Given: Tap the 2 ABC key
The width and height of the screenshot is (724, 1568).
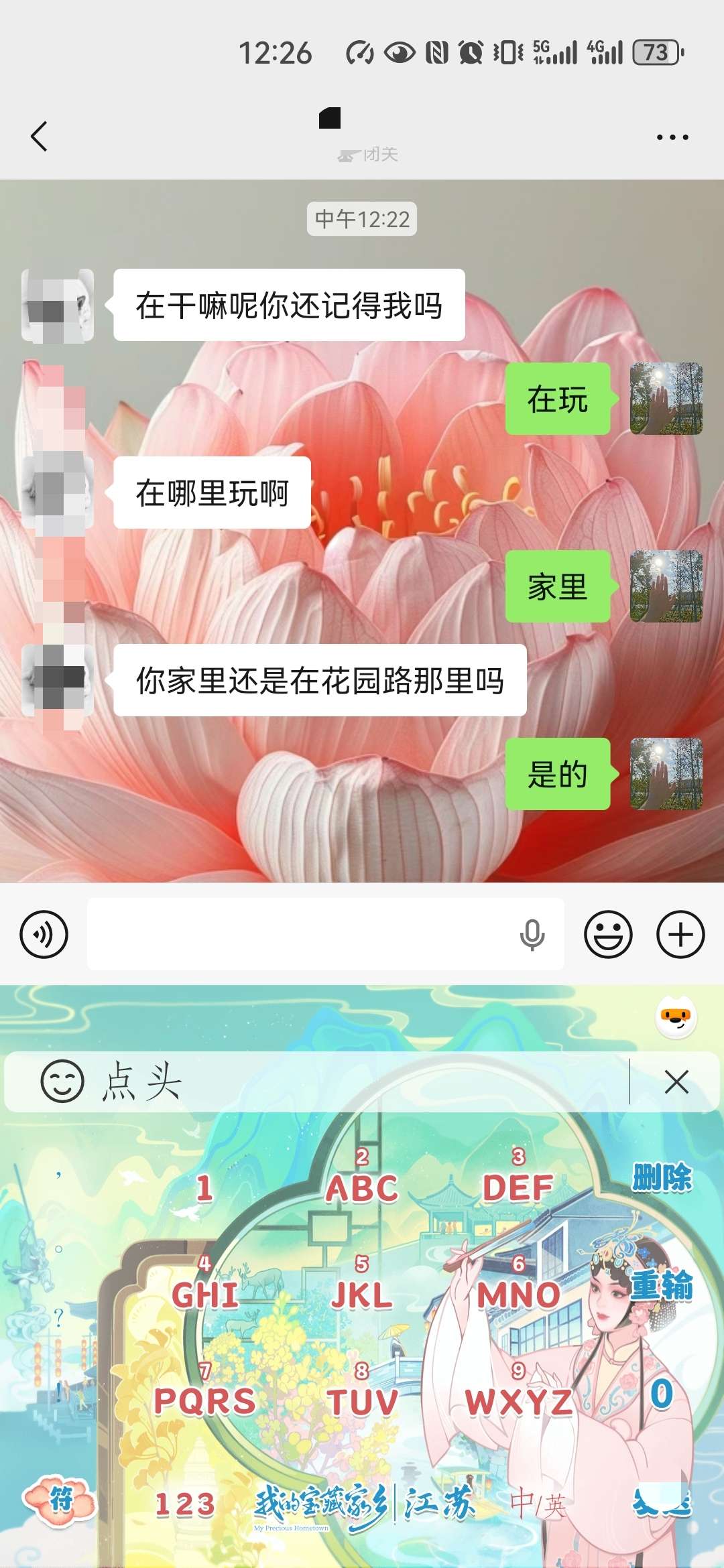Looking at the screenshot, I should (362, 1178).
